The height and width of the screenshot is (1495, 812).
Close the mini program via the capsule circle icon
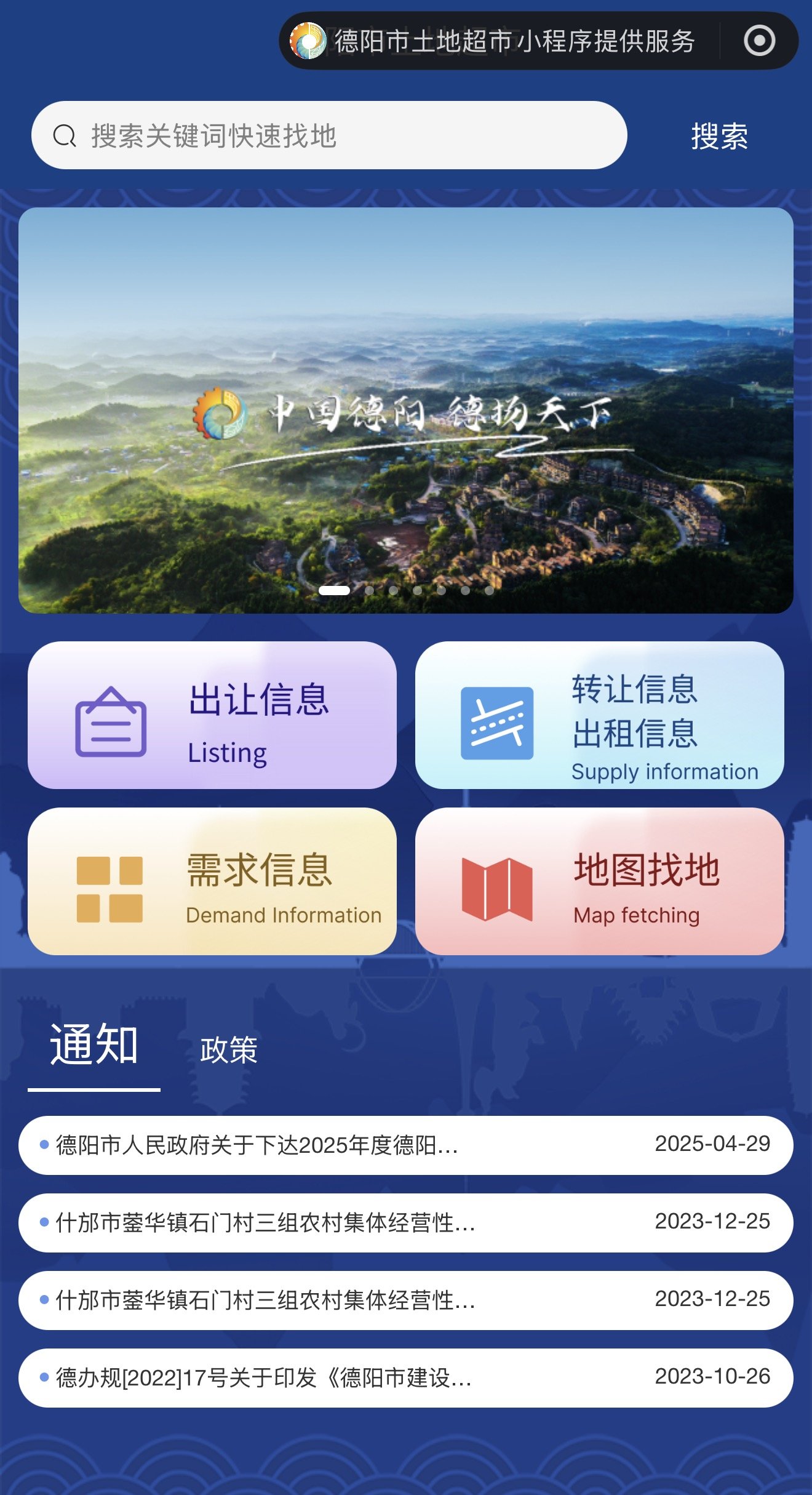(759, 41)
